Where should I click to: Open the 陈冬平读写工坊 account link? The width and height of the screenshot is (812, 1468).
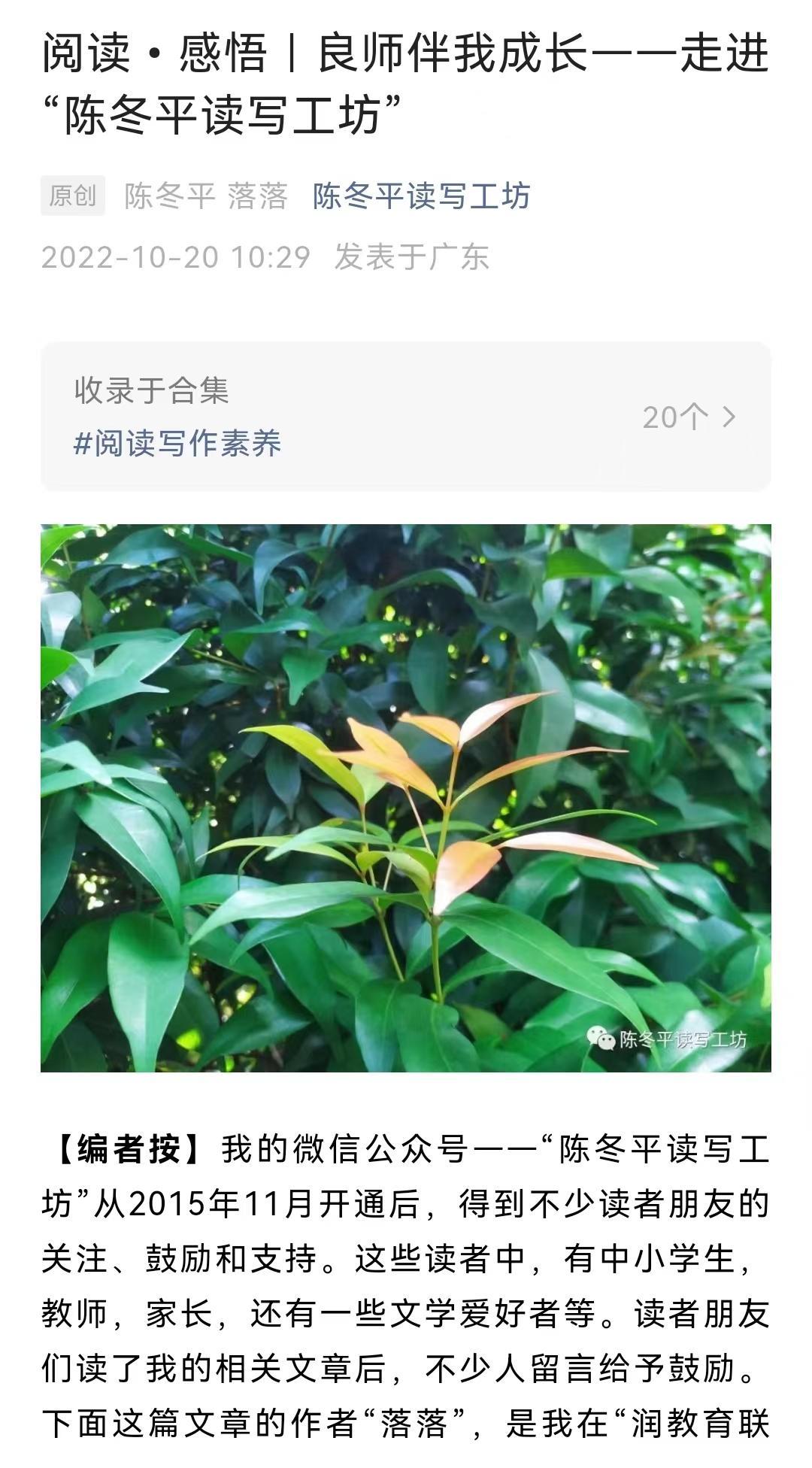[x=421, y=196]
